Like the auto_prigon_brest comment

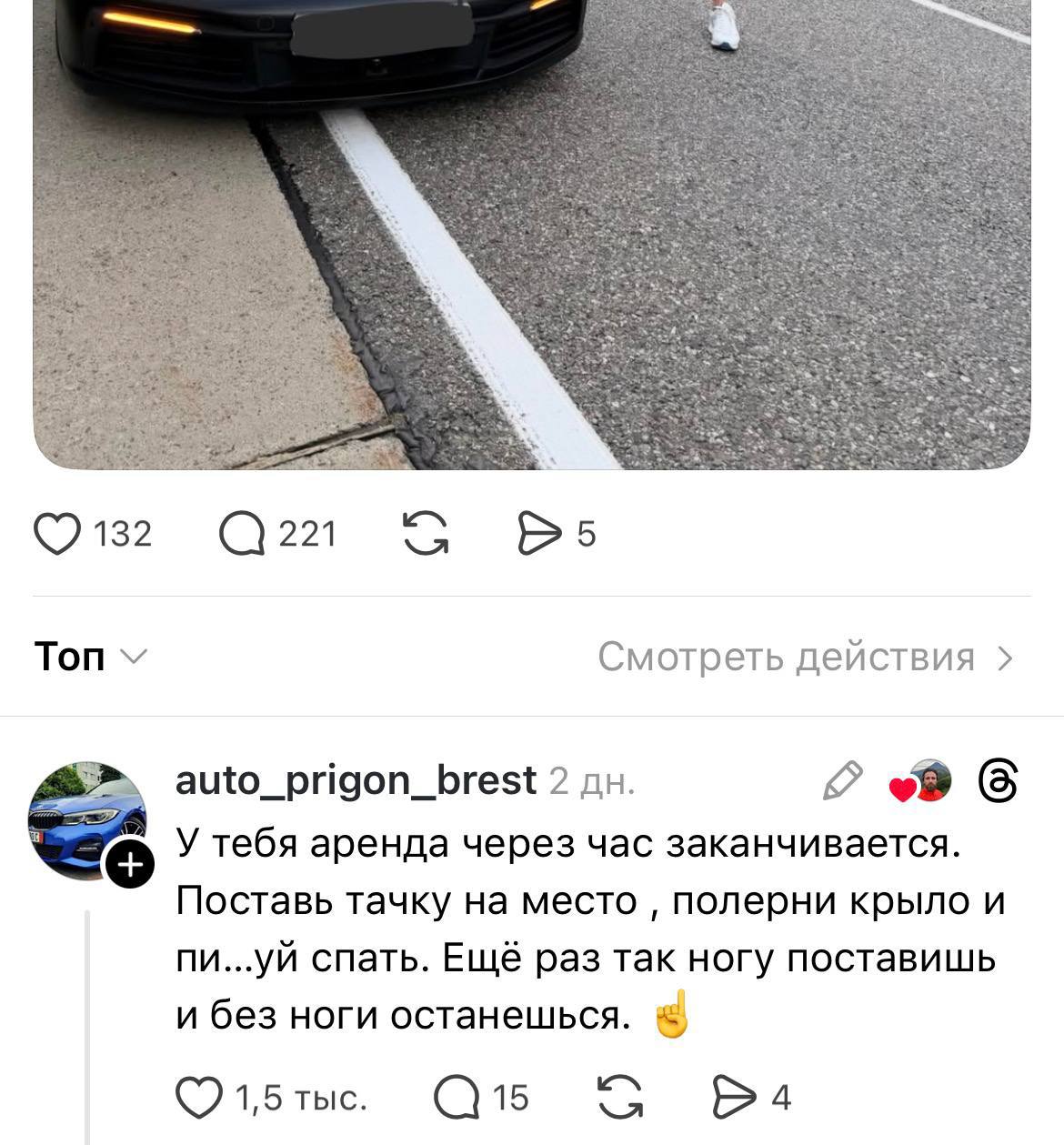tap(199, 1098)
